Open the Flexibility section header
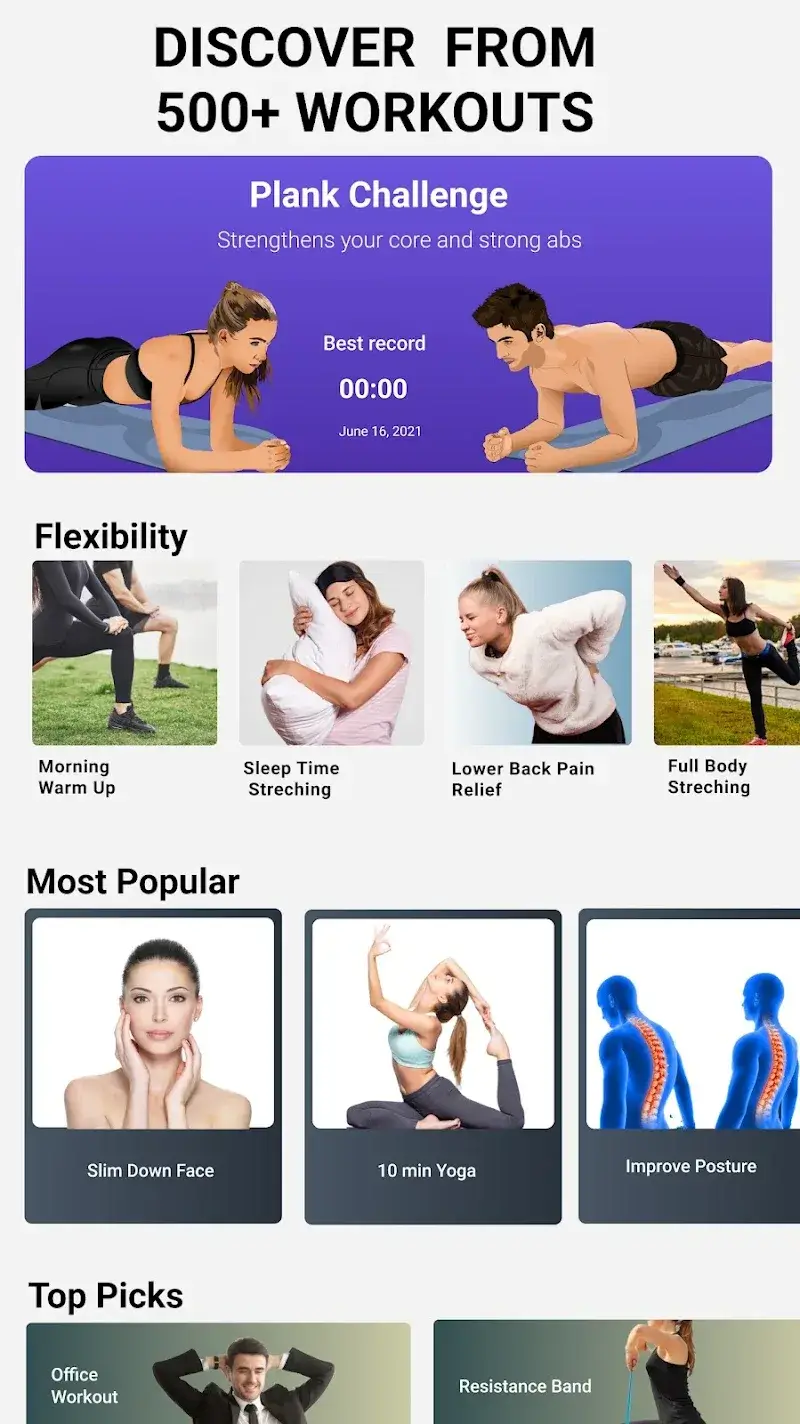 click(111, 536)
